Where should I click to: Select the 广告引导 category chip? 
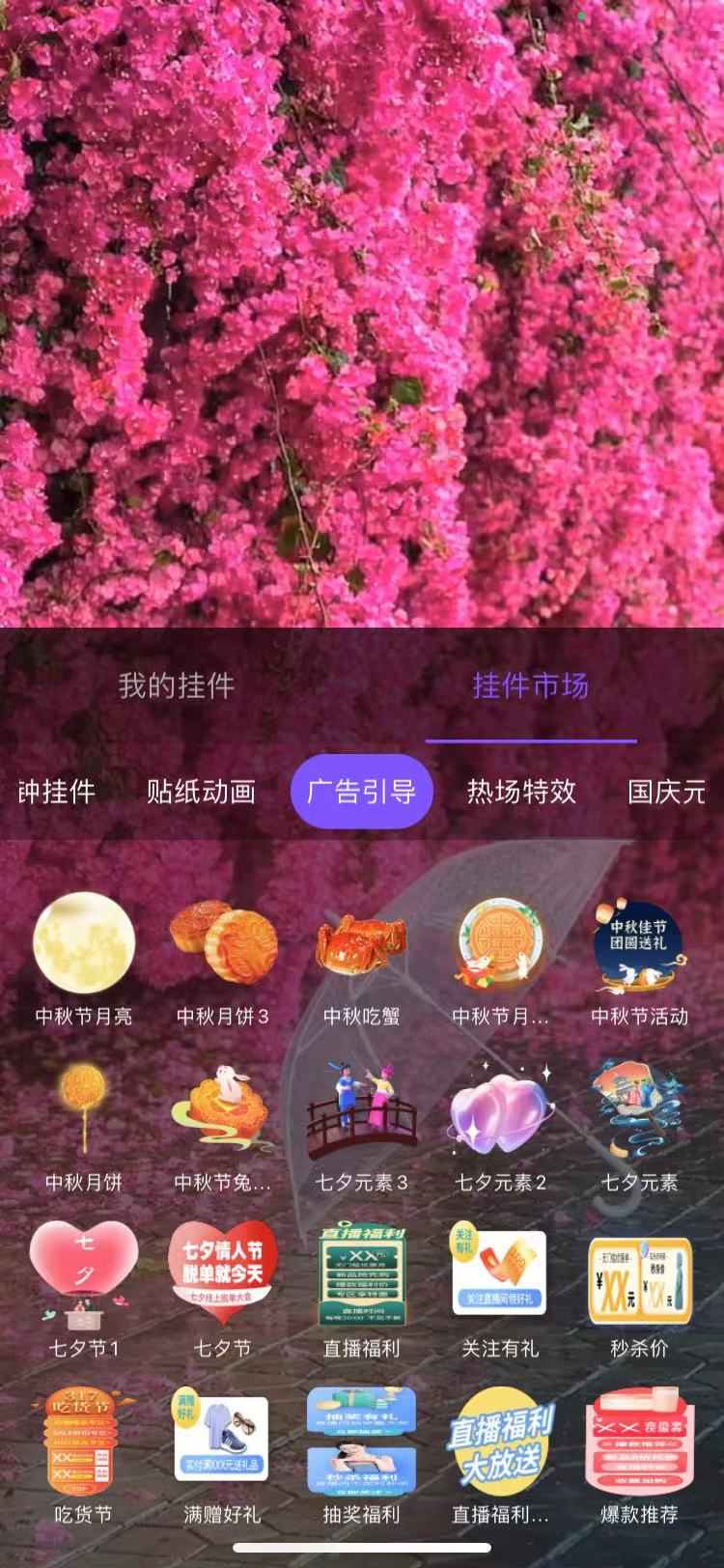[361, 792]
